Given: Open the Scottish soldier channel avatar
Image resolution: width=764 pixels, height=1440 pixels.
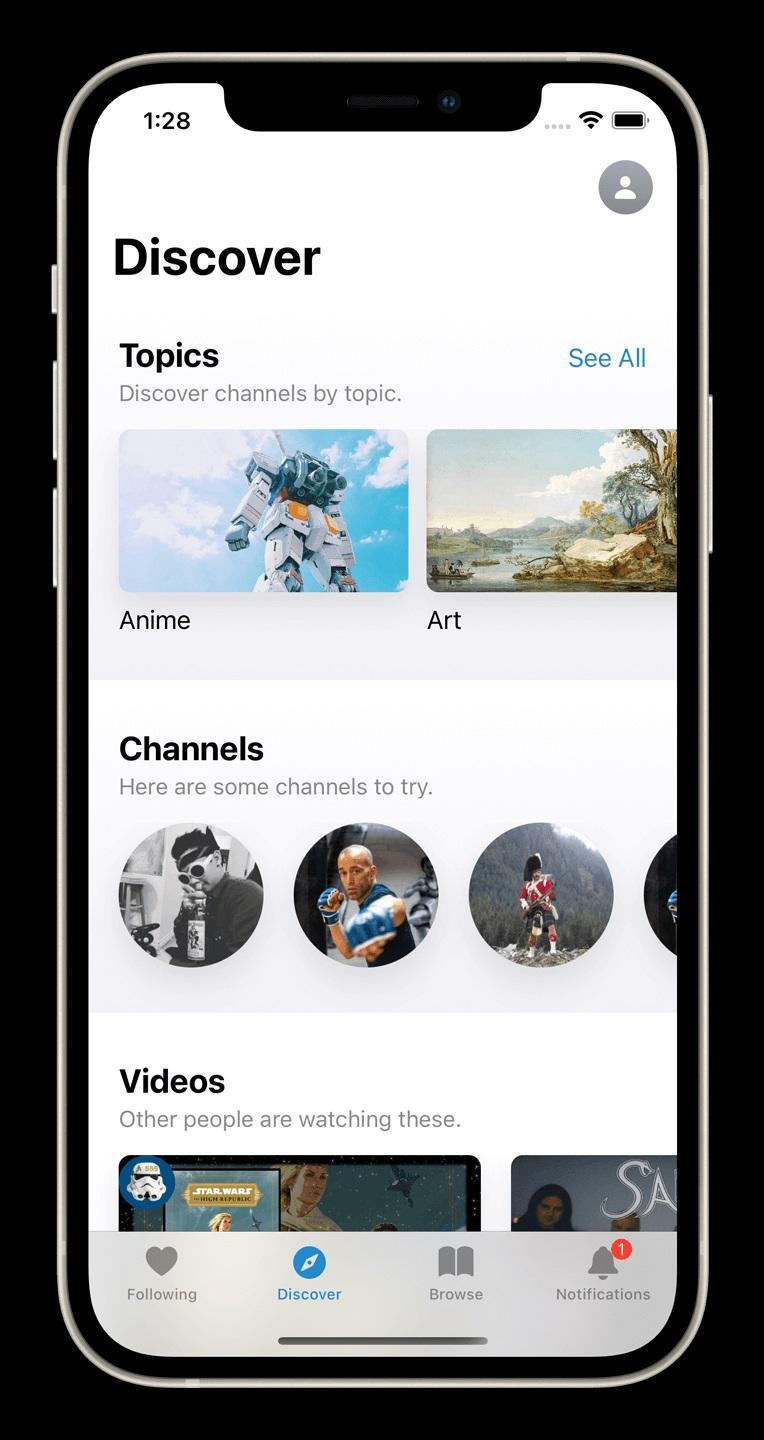Looking at the screenshot, I should 541,895.
